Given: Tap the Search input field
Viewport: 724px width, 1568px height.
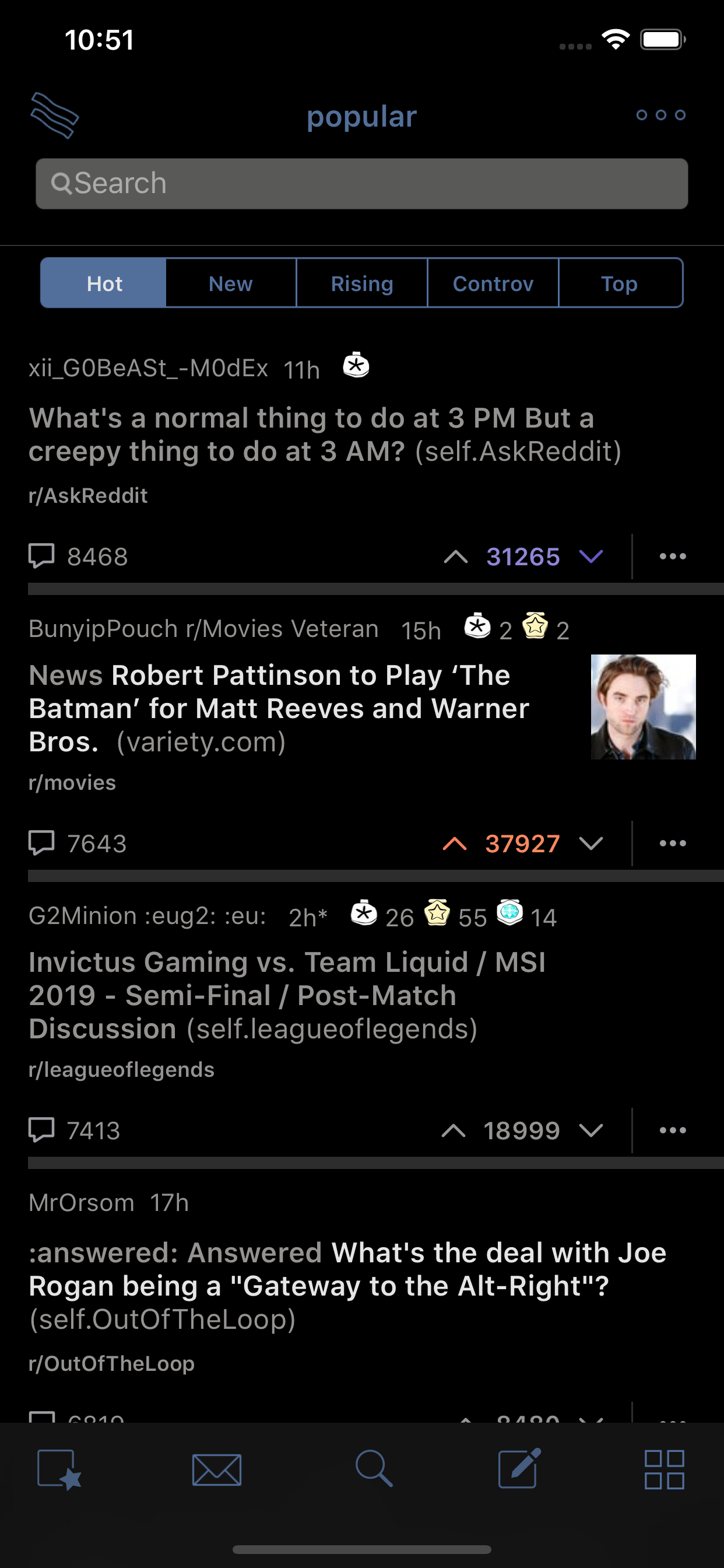Looking at the screenshot, I should (x=361, y=183).
